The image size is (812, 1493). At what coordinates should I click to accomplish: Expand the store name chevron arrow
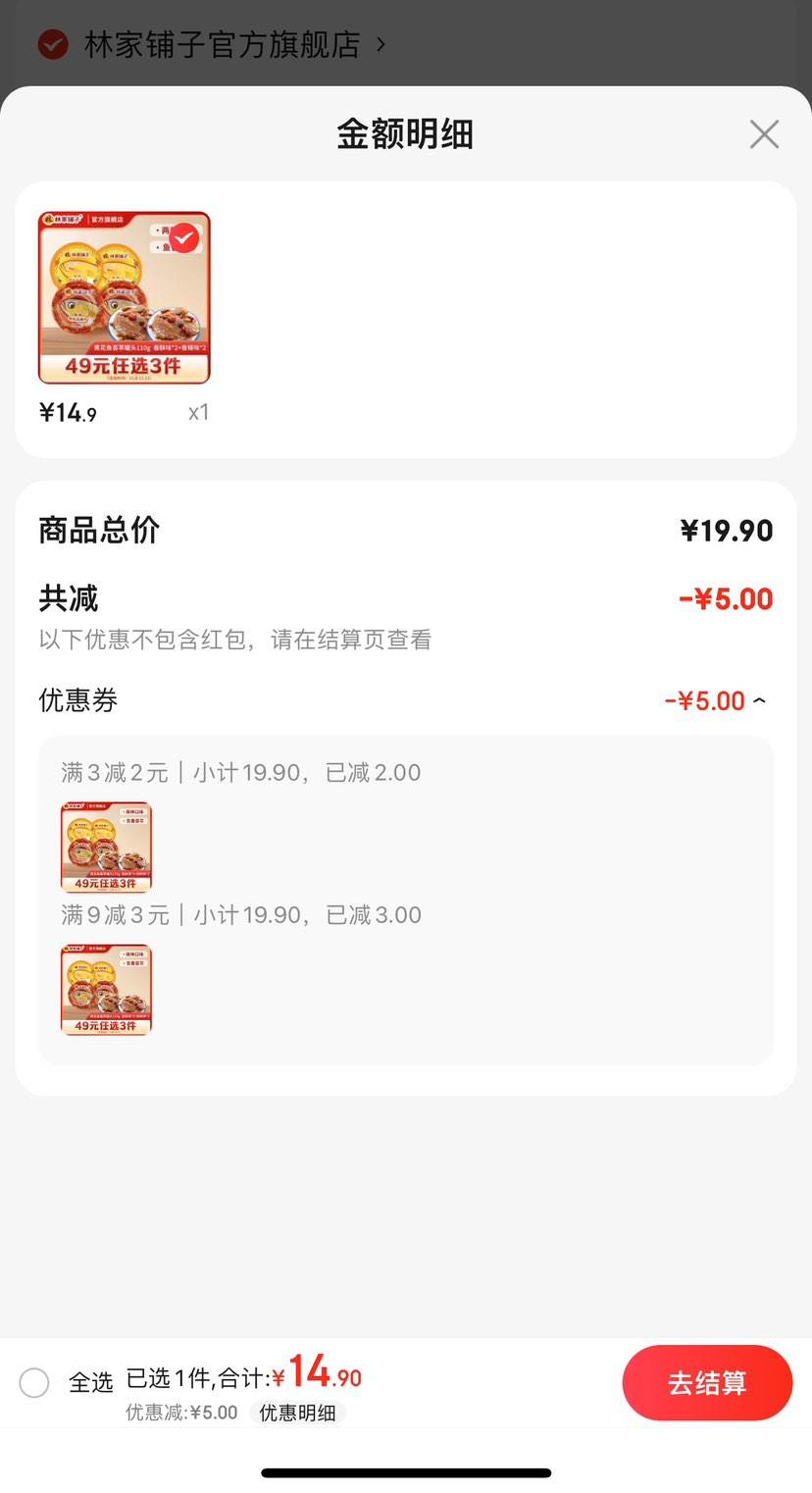tap(382, 45)
